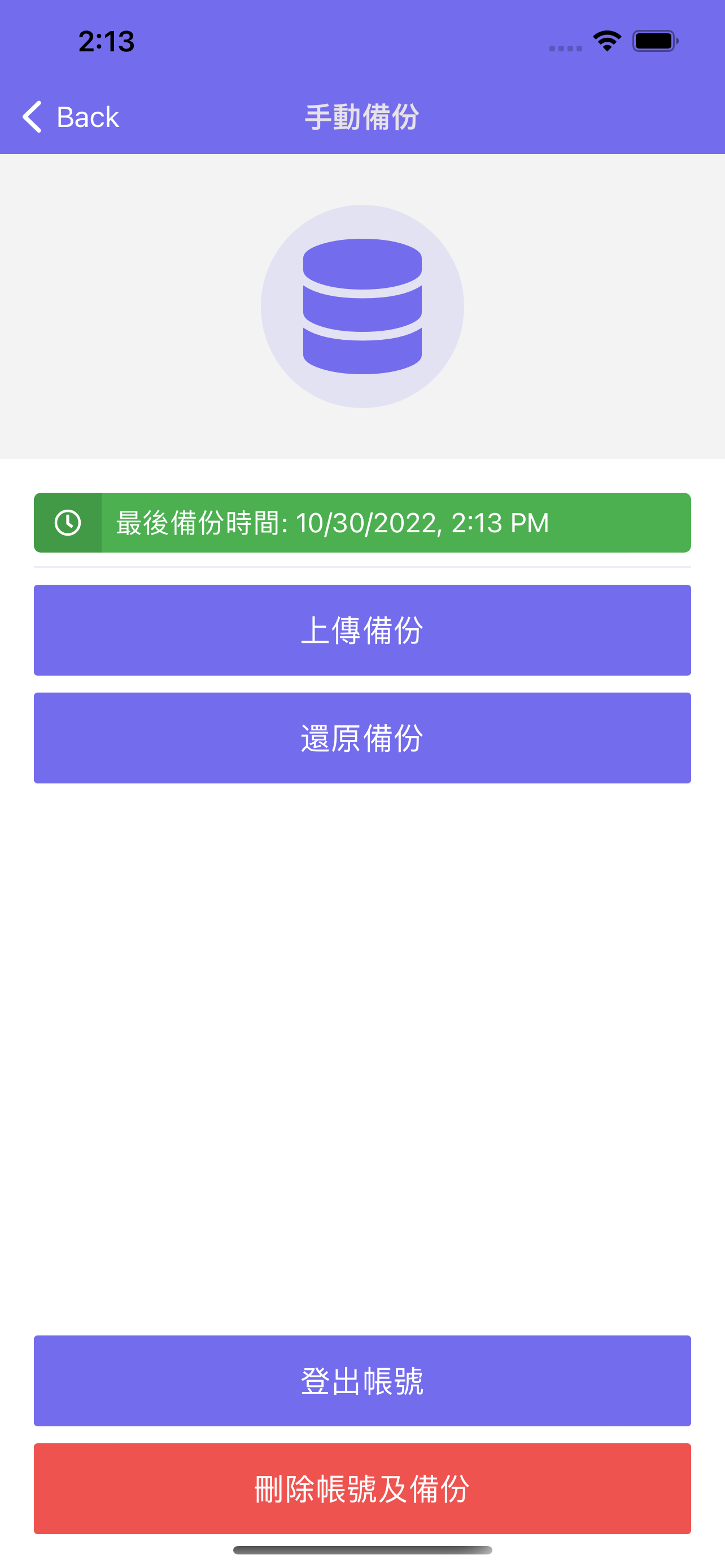
Task: Tap the last backup time banner
Action: (362, 522)
